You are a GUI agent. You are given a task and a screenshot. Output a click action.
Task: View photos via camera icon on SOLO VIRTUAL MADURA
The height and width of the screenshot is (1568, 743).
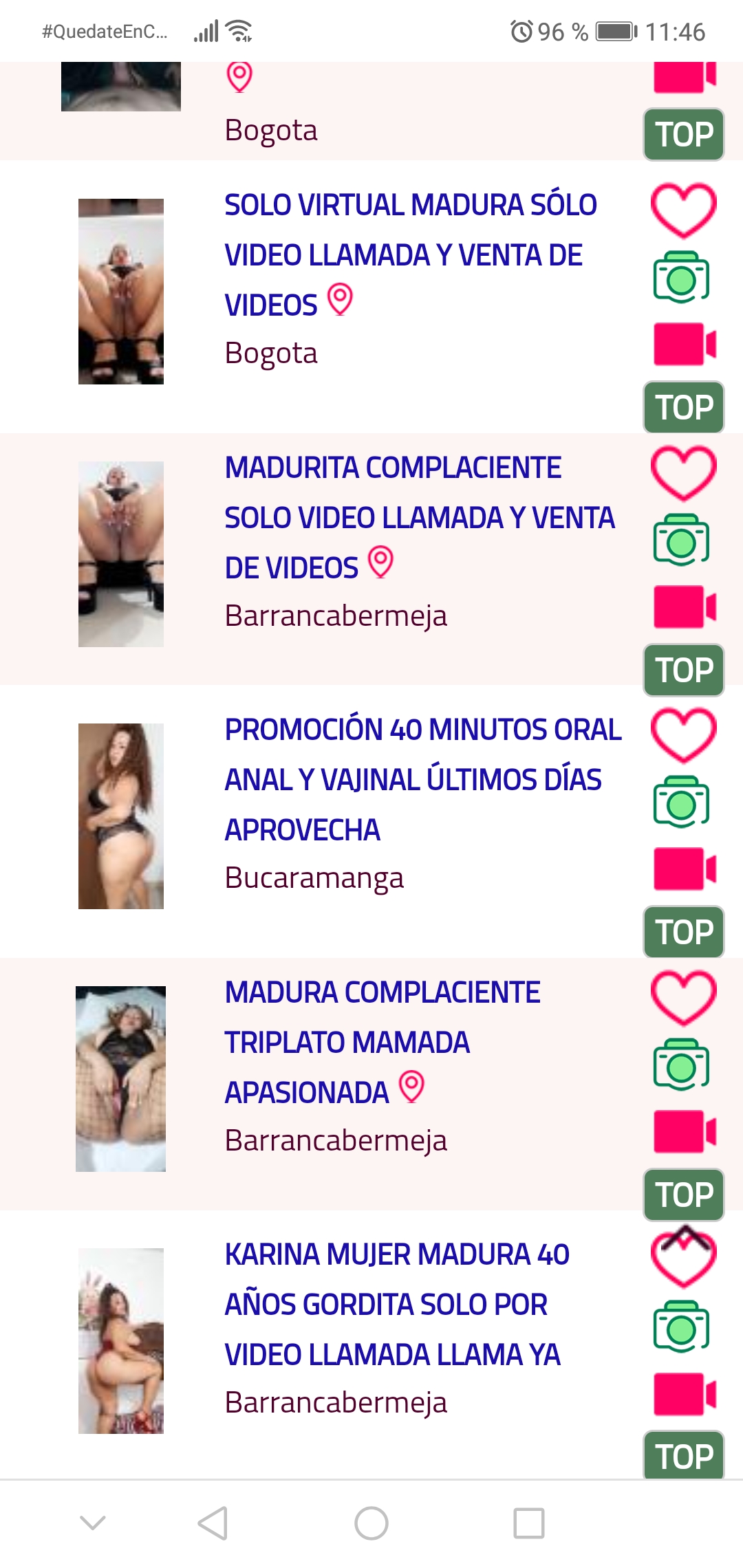(x=681, y=277)
